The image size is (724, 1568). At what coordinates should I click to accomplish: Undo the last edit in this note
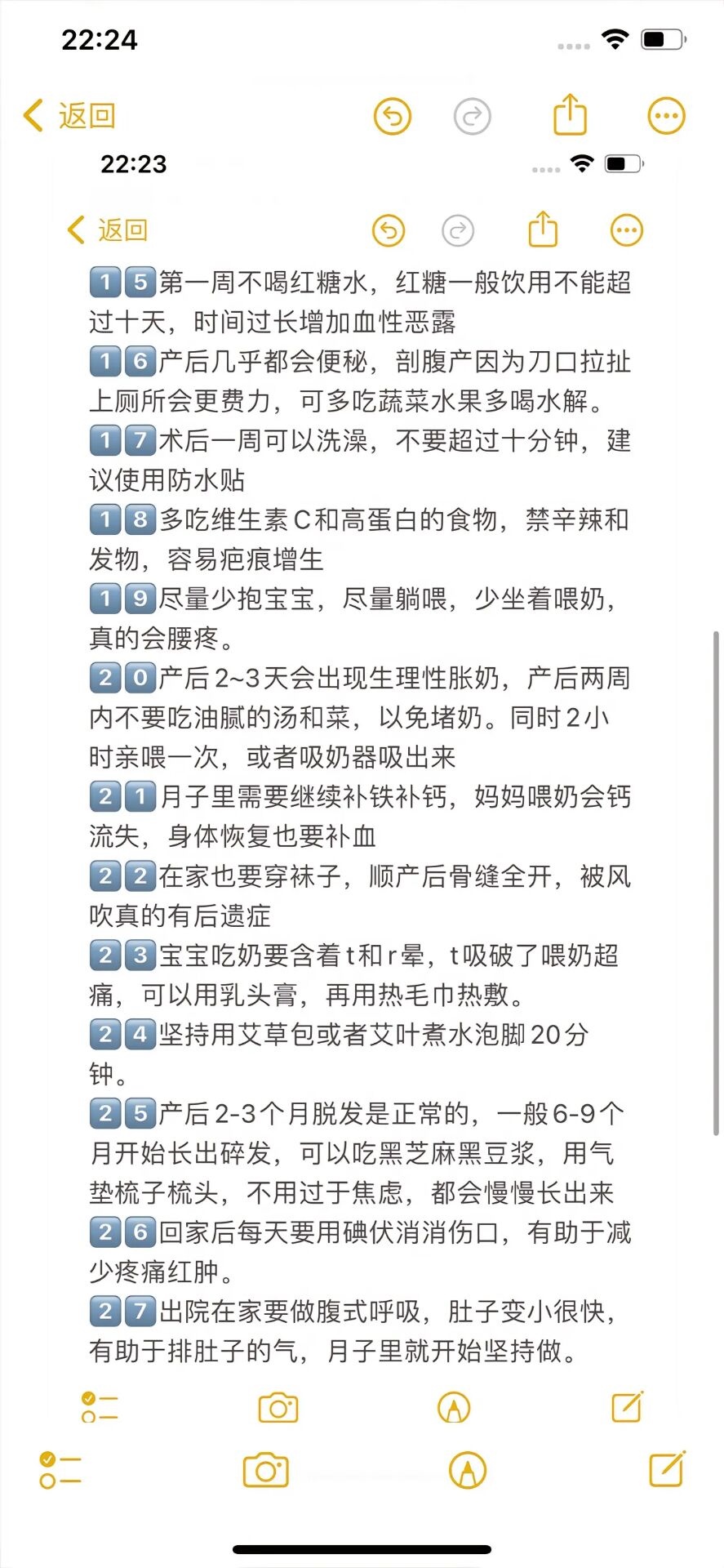tap(392, 116)
